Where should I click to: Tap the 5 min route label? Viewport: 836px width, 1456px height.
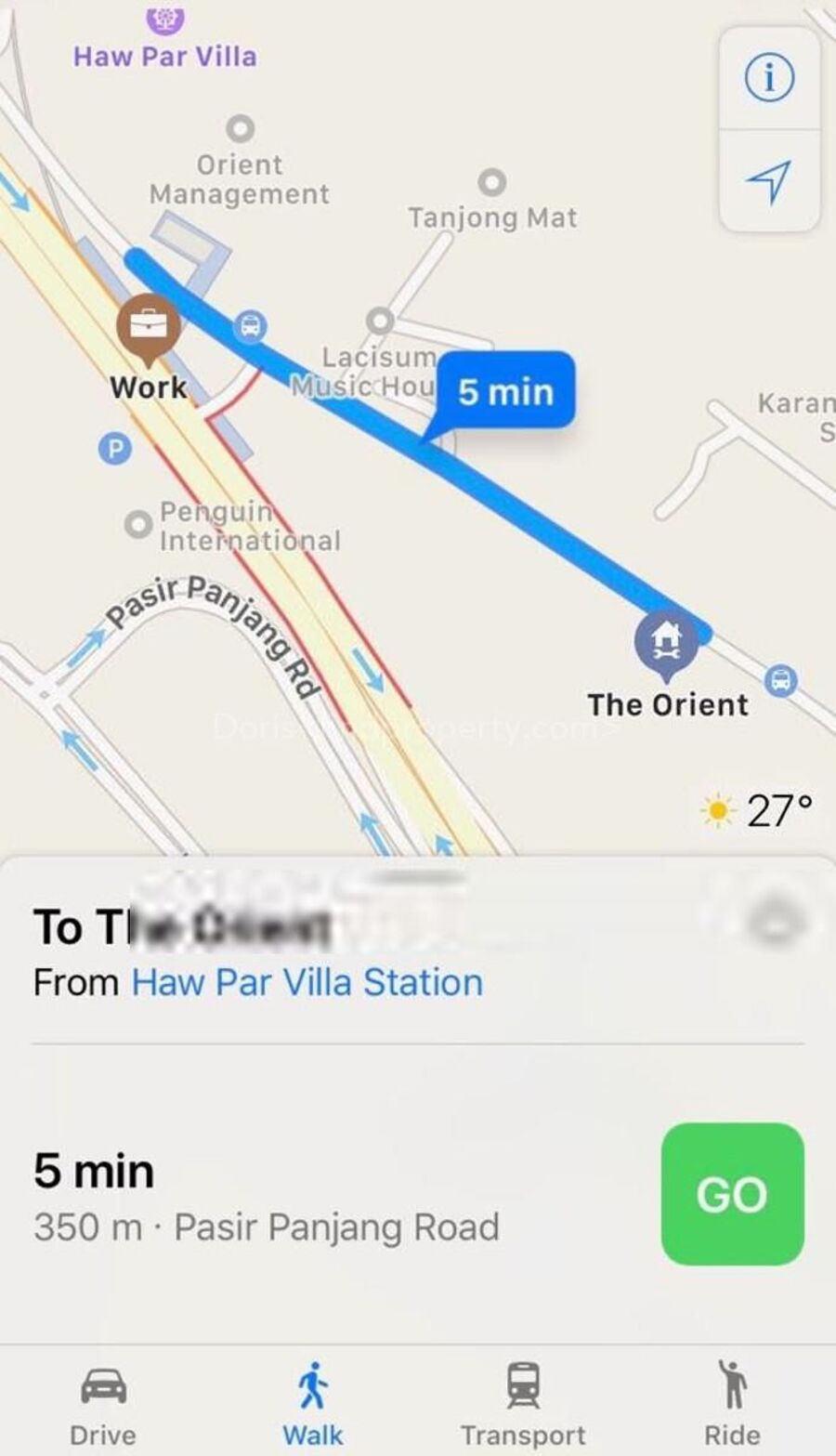(x=506, y=392)
